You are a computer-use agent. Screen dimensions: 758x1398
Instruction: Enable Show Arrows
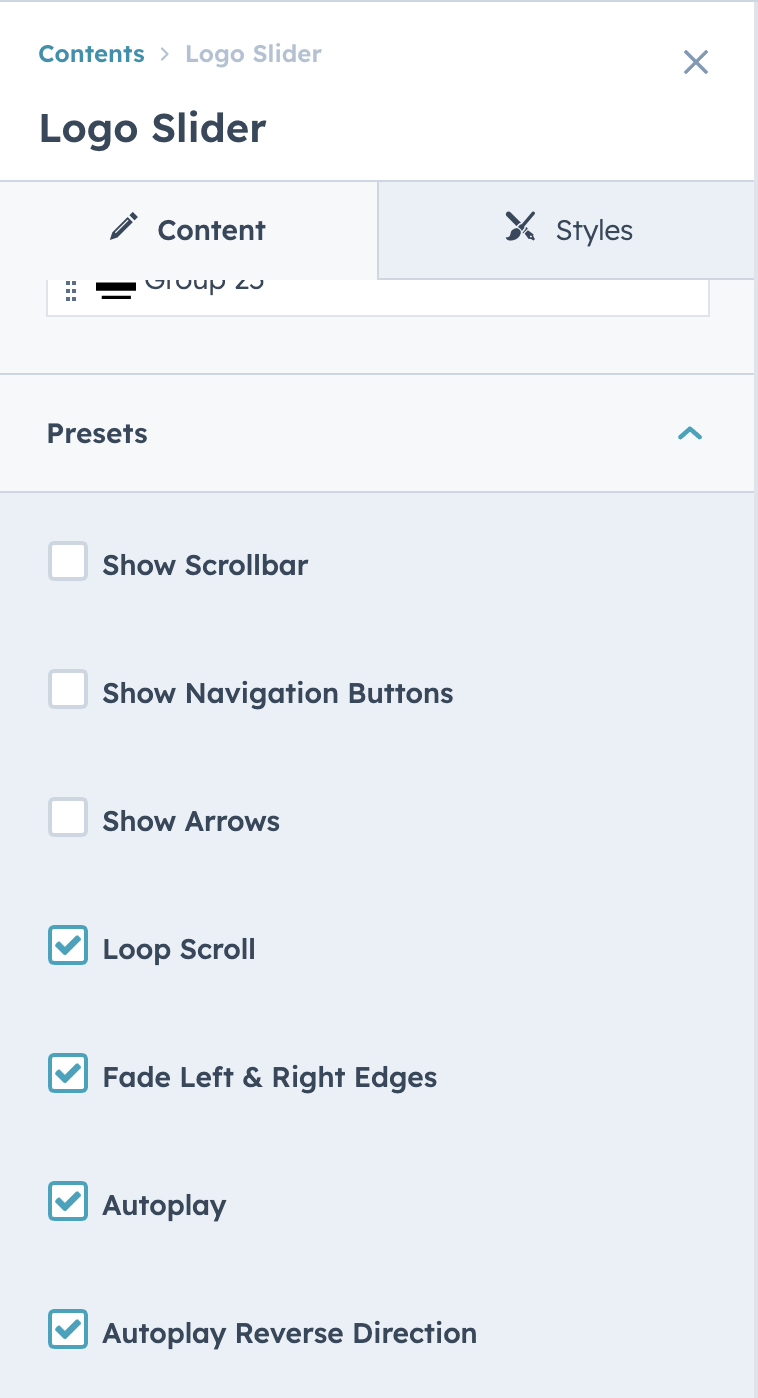pyautogui.click(x=67, y=817)
